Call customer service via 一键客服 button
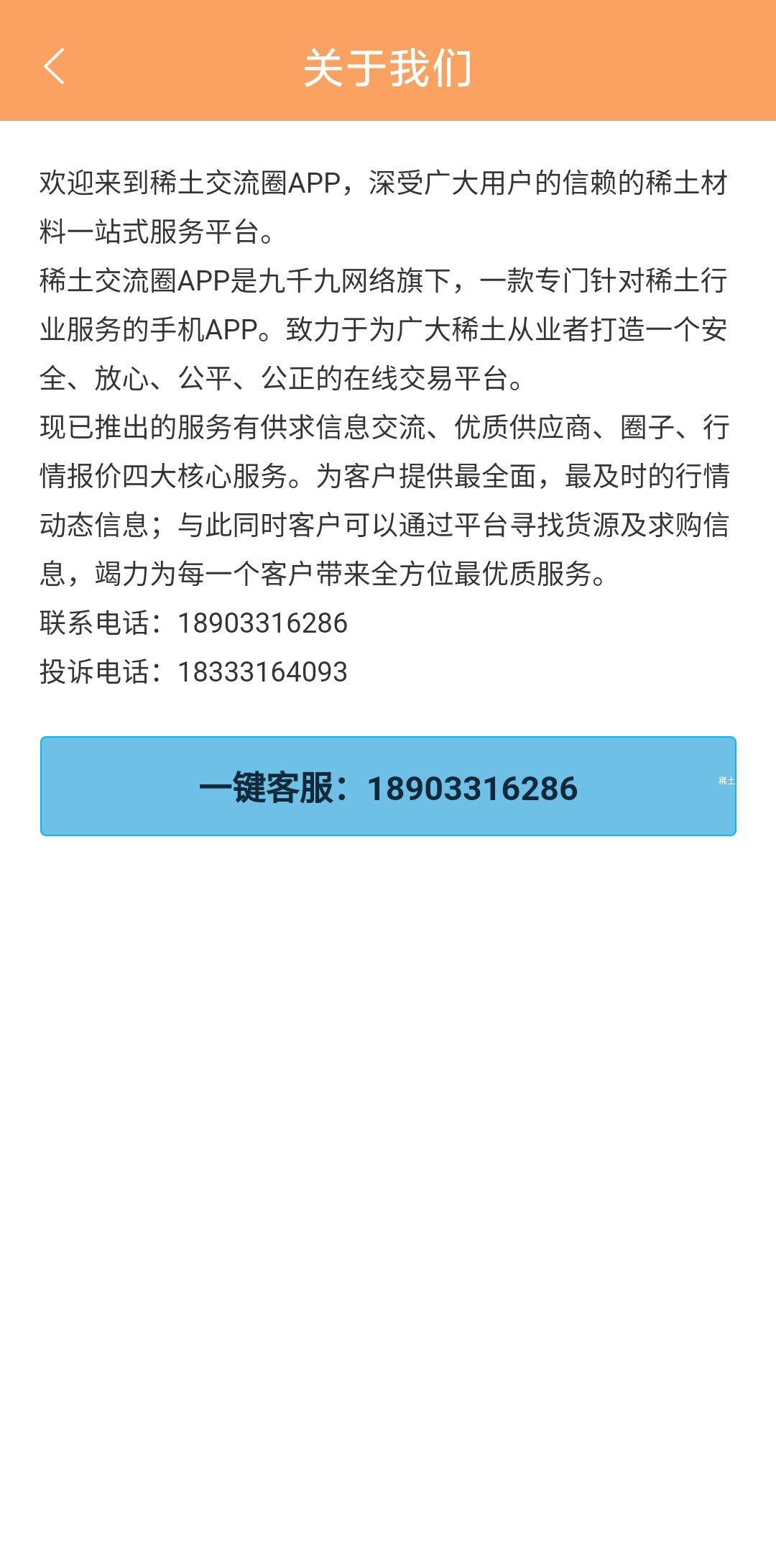This screenshot has width=776, height=1568. click(388, 787)
